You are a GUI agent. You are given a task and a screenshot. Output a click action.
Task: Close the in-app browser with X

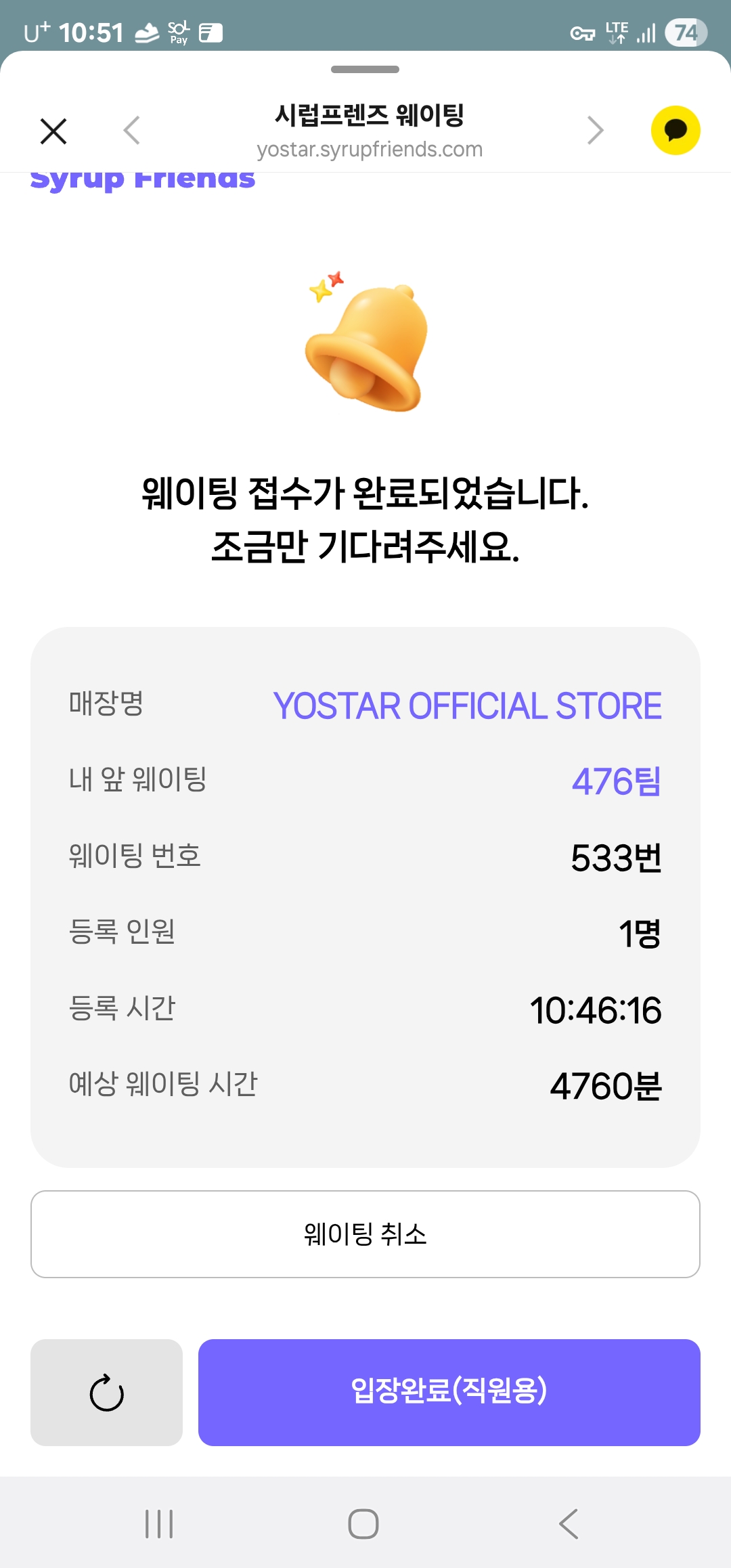(x=53, y=131)
